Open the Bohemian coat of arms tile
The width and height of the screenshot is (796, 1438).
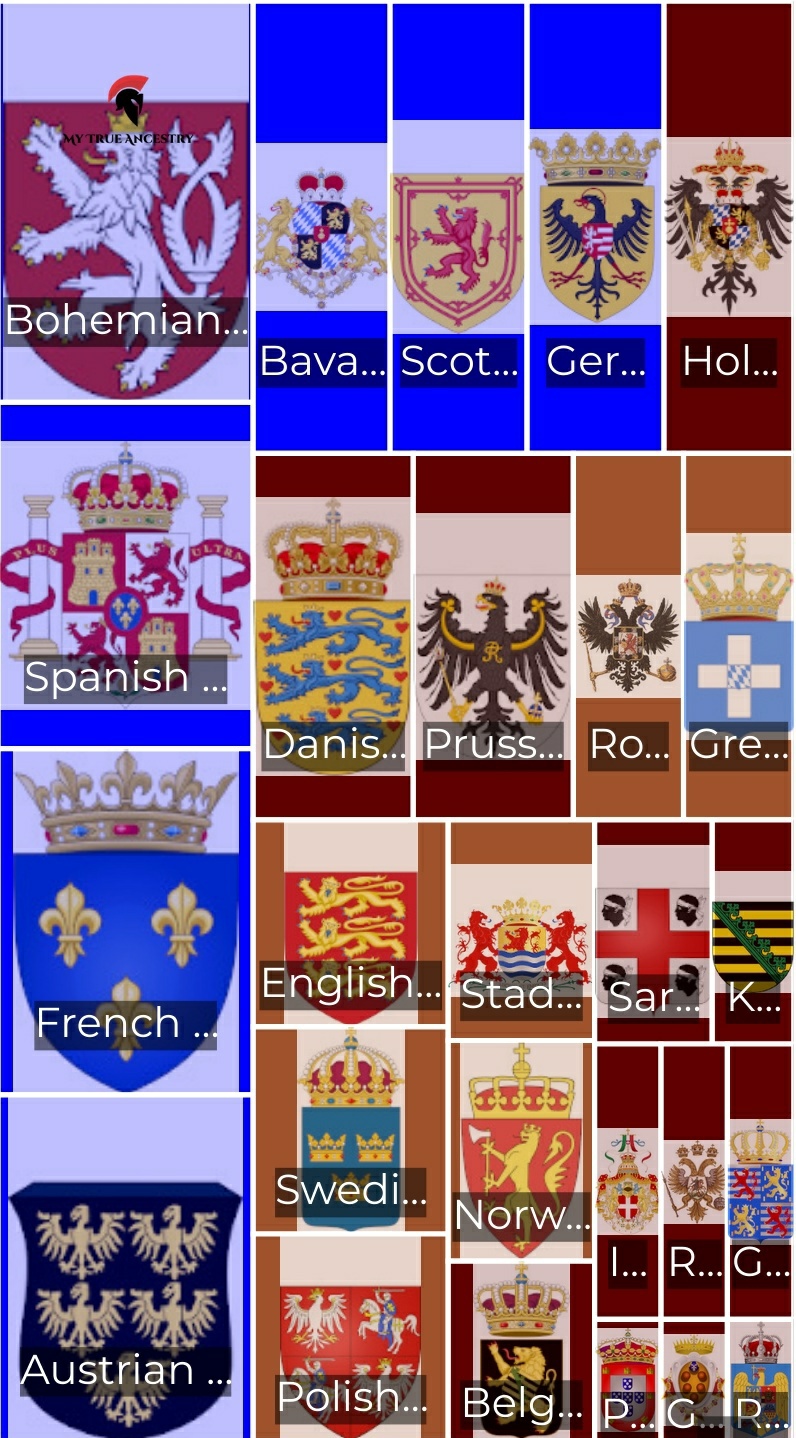pos(125,200)
